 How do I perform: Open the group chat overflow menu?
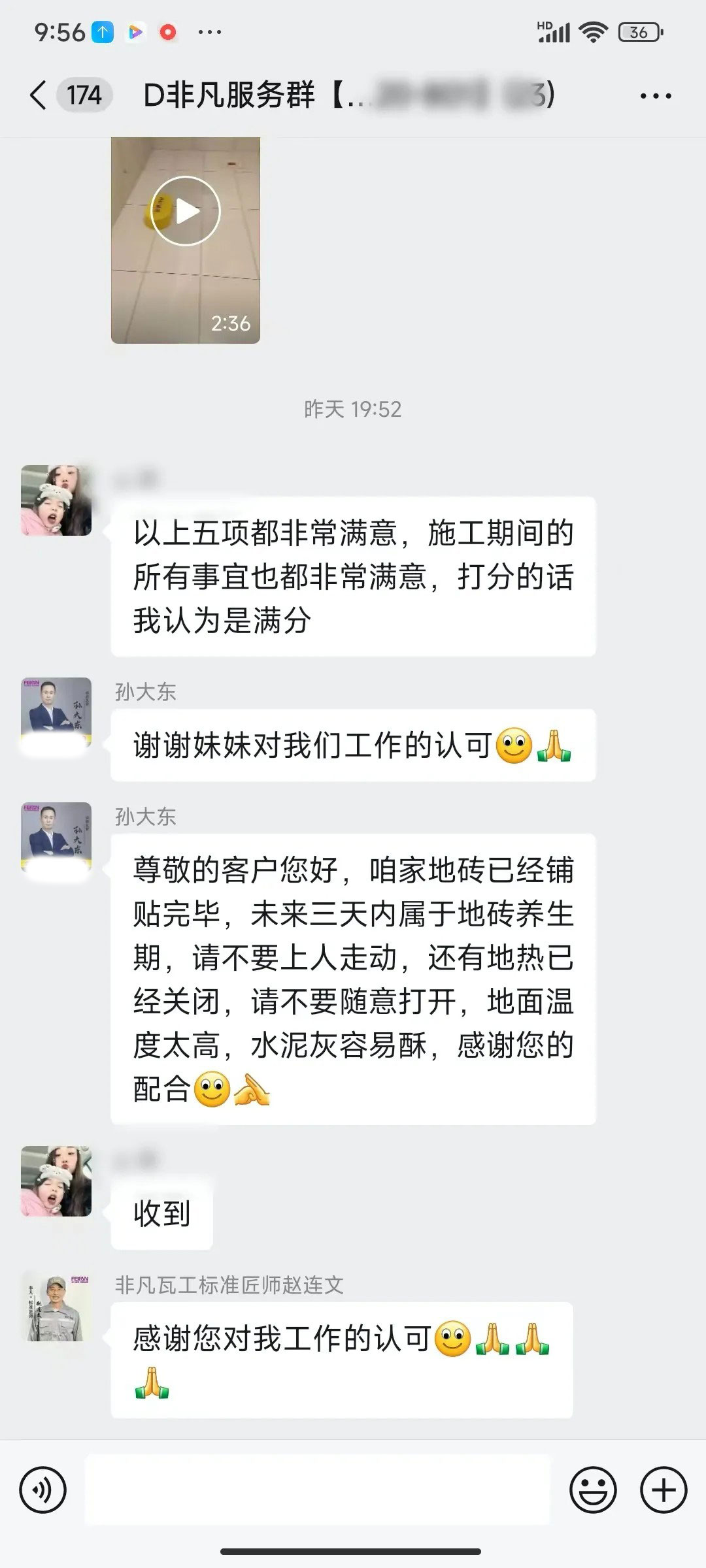(x=655, y=96)
